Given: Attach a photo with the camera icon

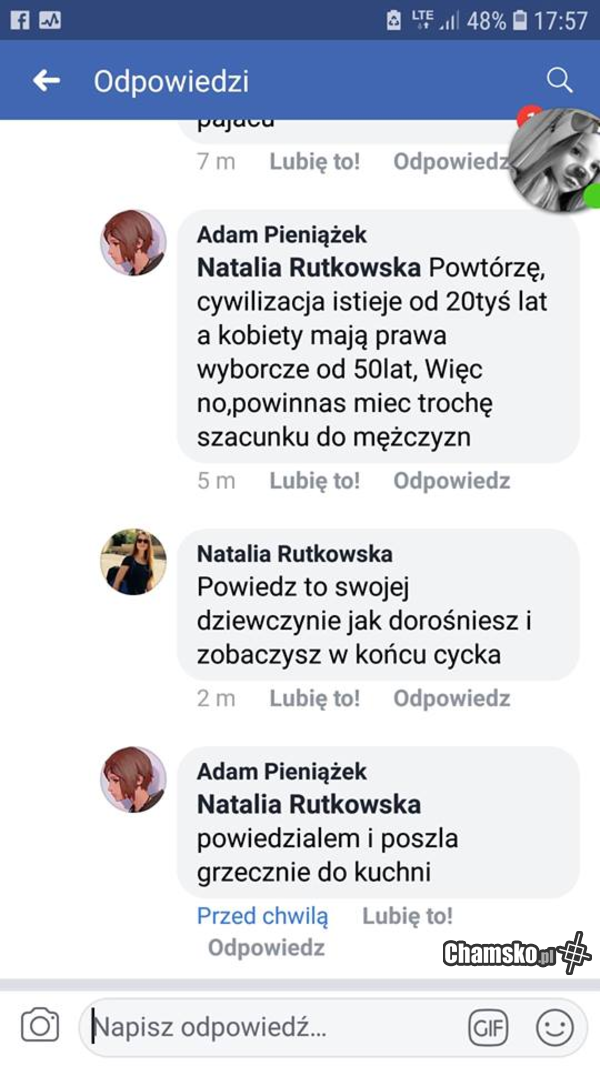Looking at the screenshot, I should pos(40,1026).
